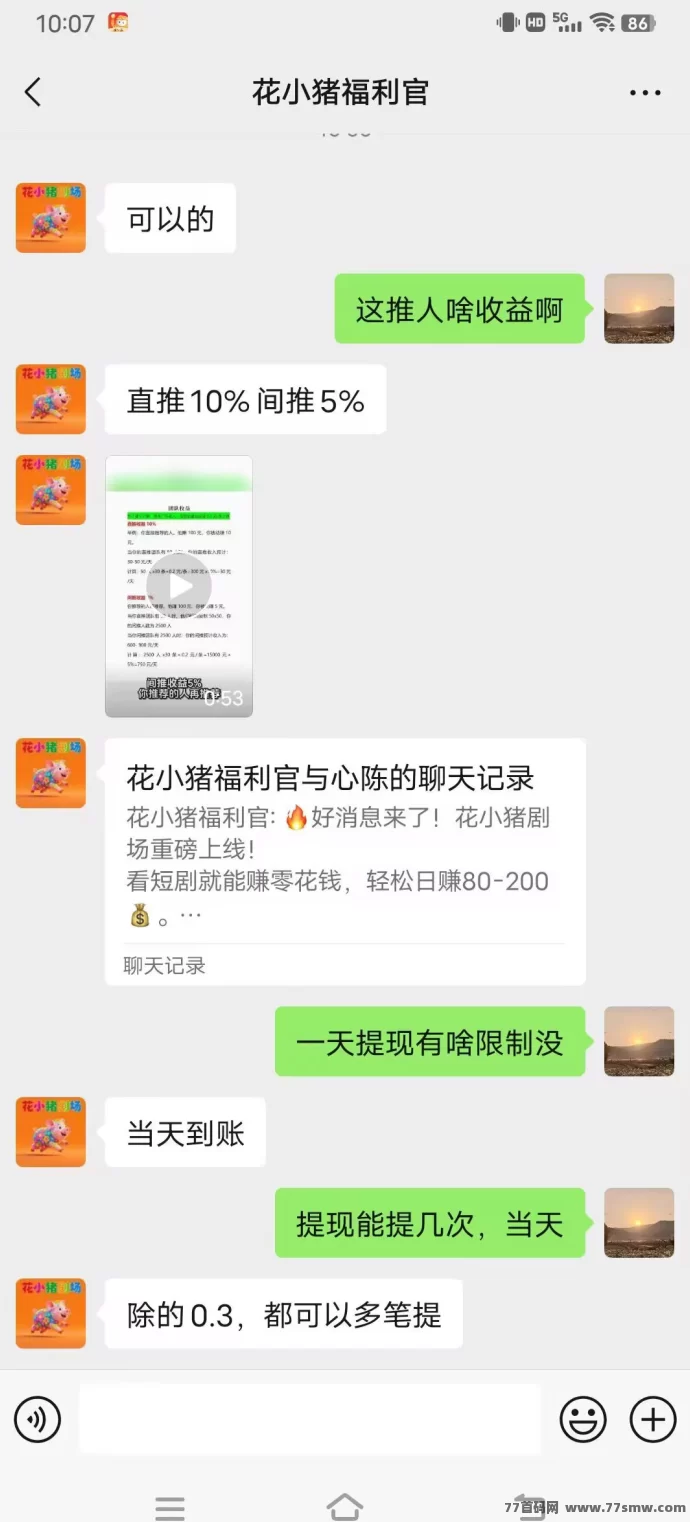Open the forwarded 聊天记录 card
The height and width of the screenshot is (1522, 690).
345,860
